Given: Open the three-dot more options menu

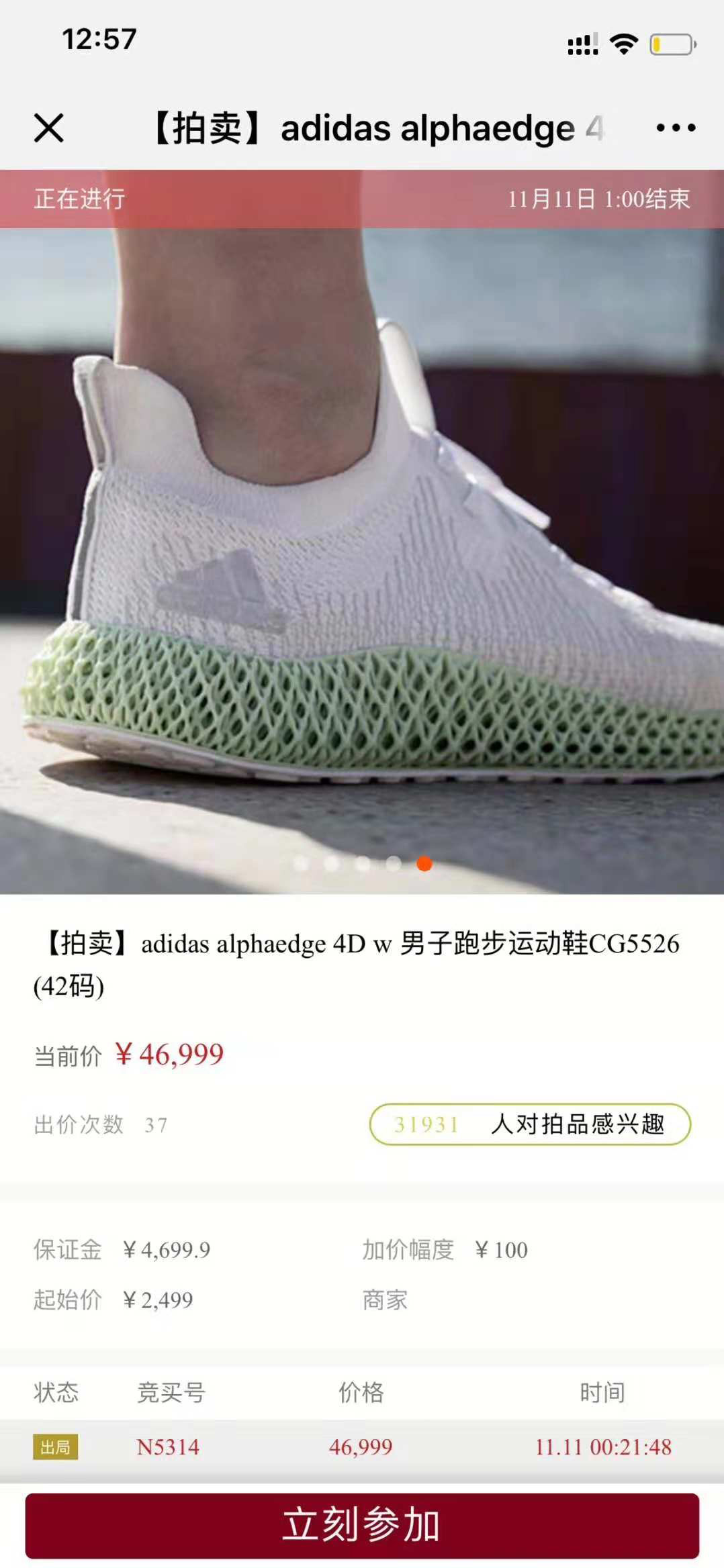Looking at the screenshot, I should [x=675, y=128].
